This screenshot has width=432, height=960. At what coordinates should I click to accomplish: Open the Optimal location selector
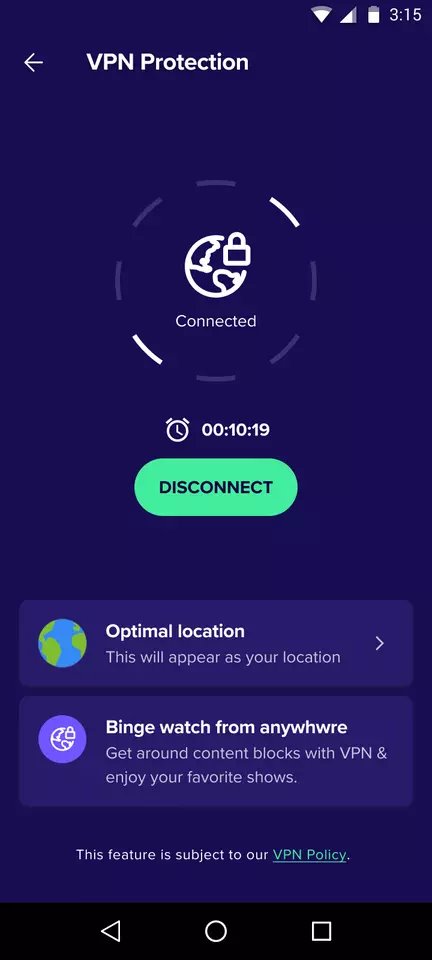(x=216, y=643)
